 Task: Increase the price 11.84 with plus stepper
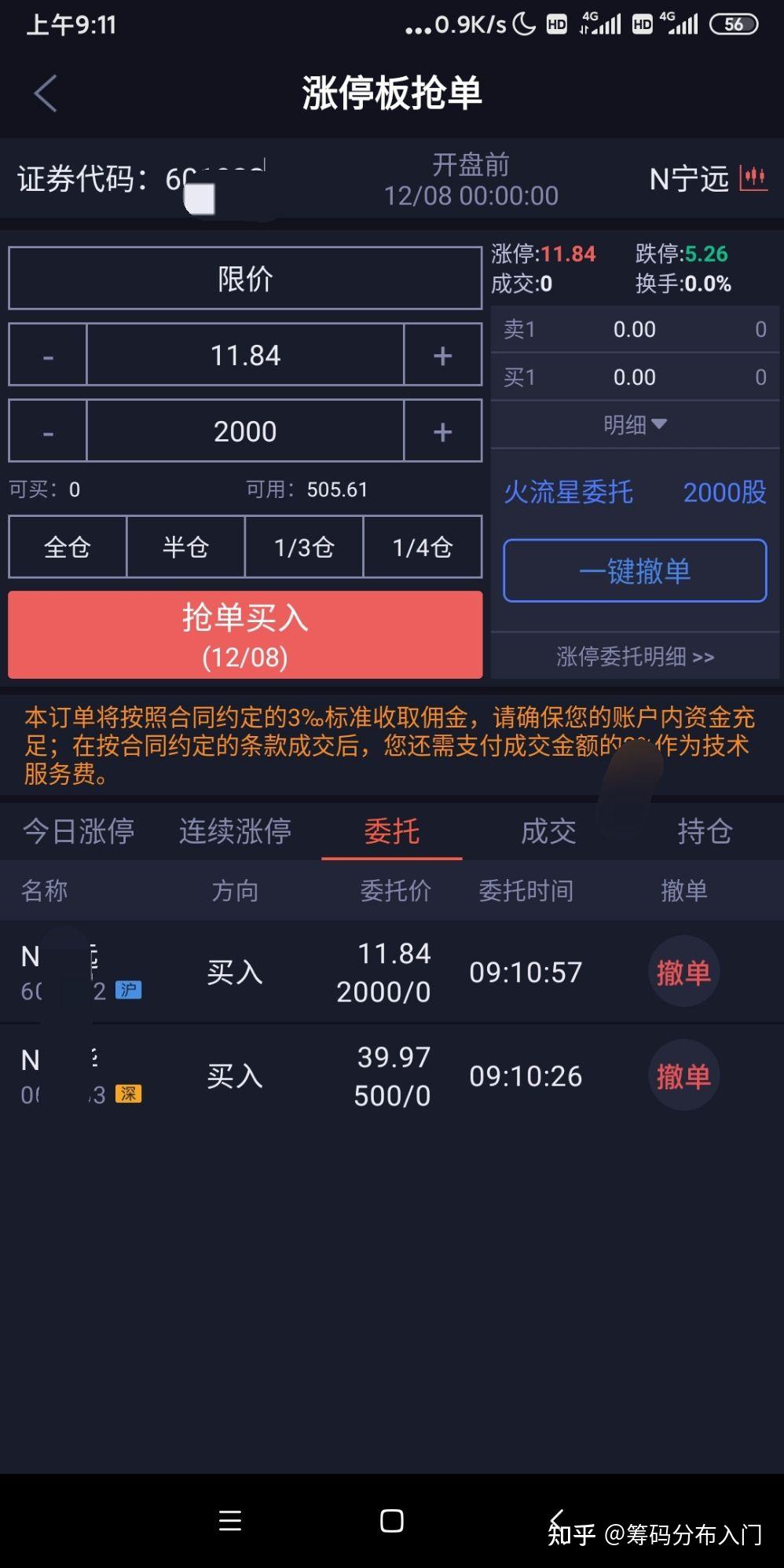442,354
